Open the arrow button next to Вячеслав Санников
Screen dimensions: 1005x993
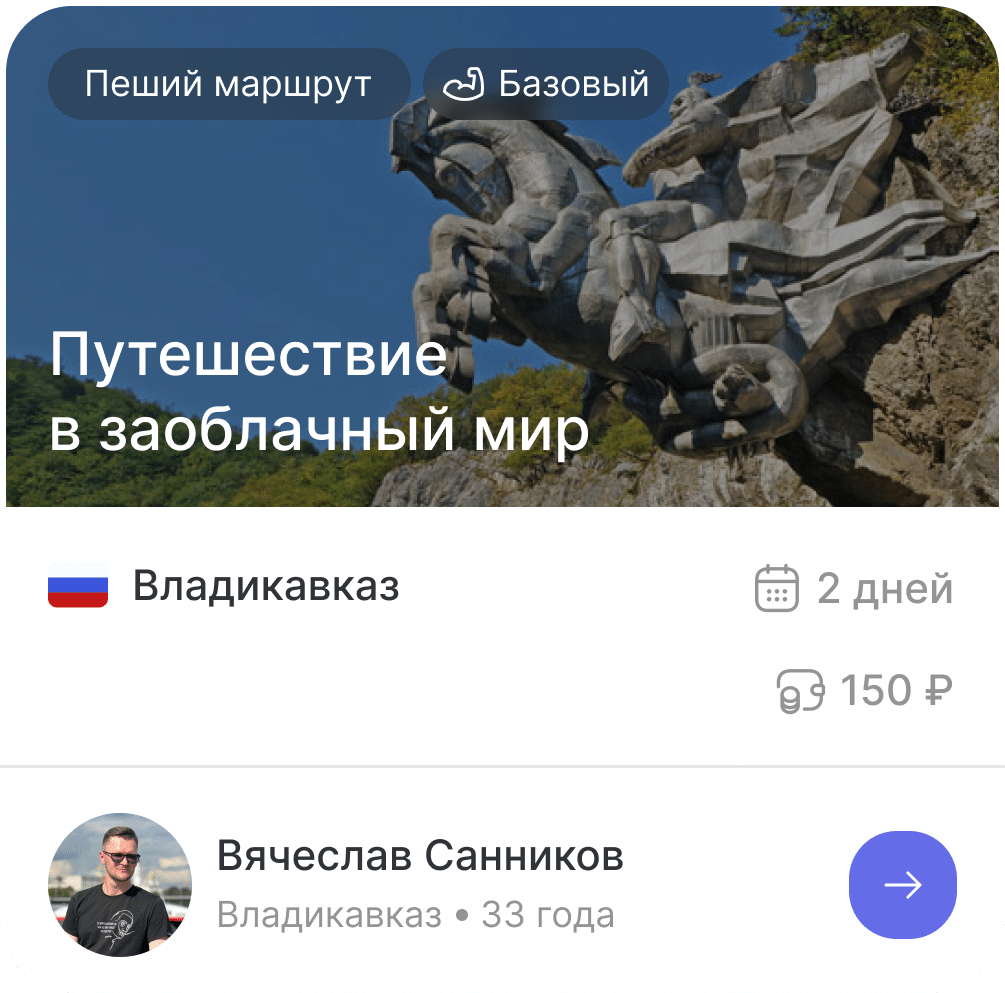(x=902, y=885)
